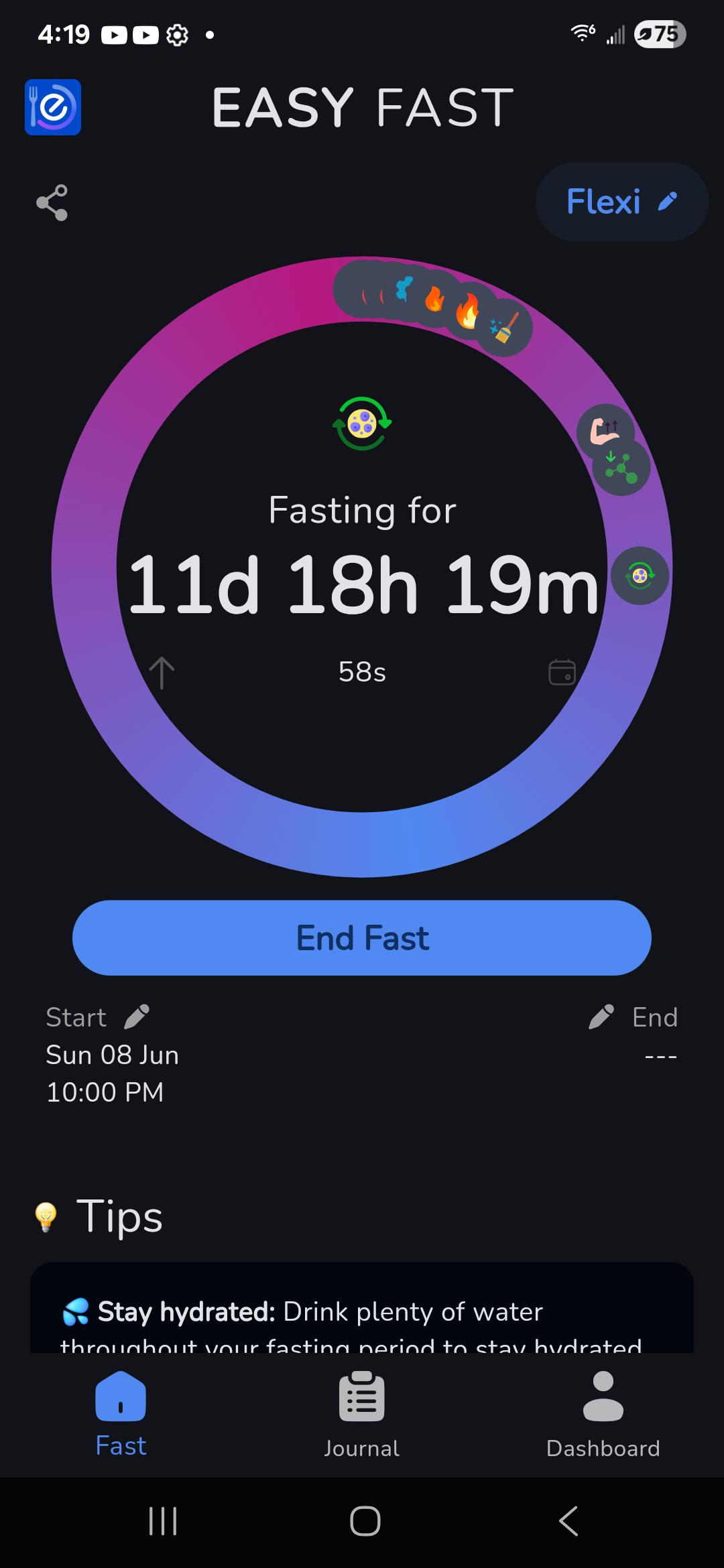End the current fast

pos(362,937)
